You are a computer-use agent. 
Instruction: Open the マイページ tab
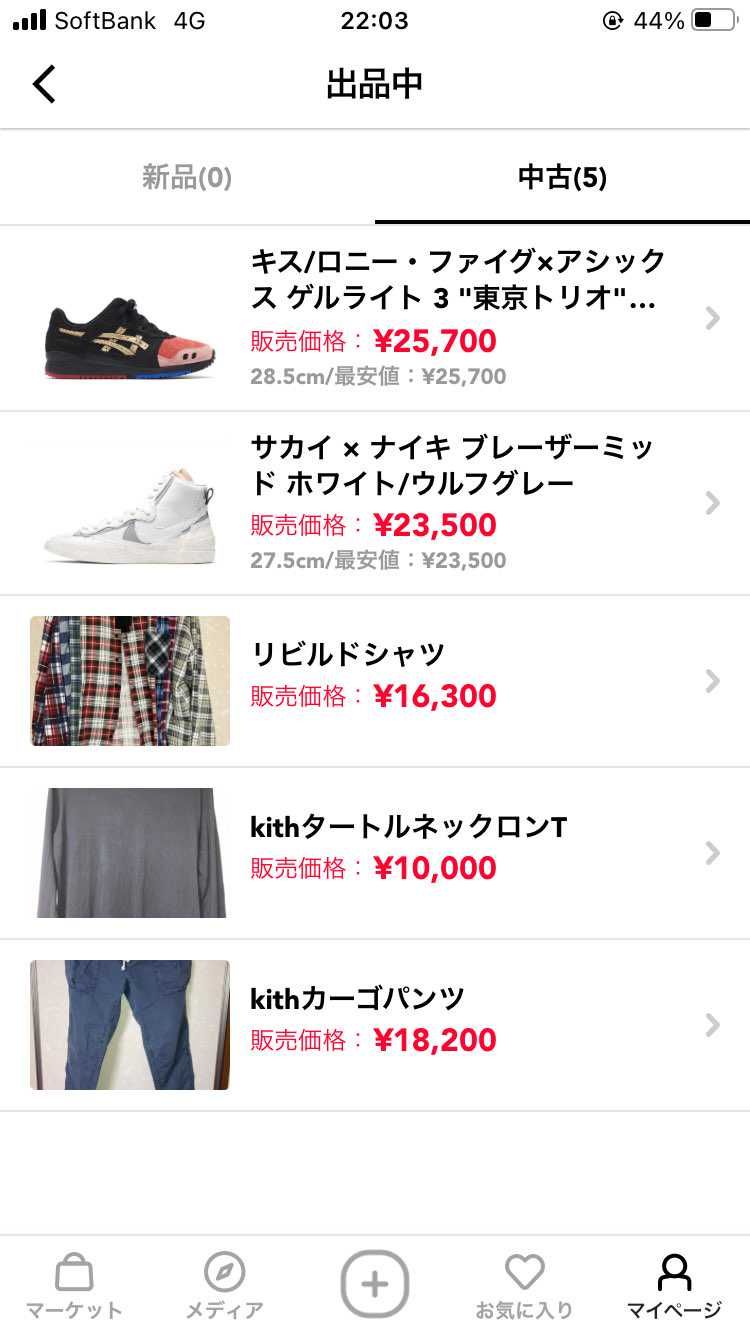point(674,1286)
